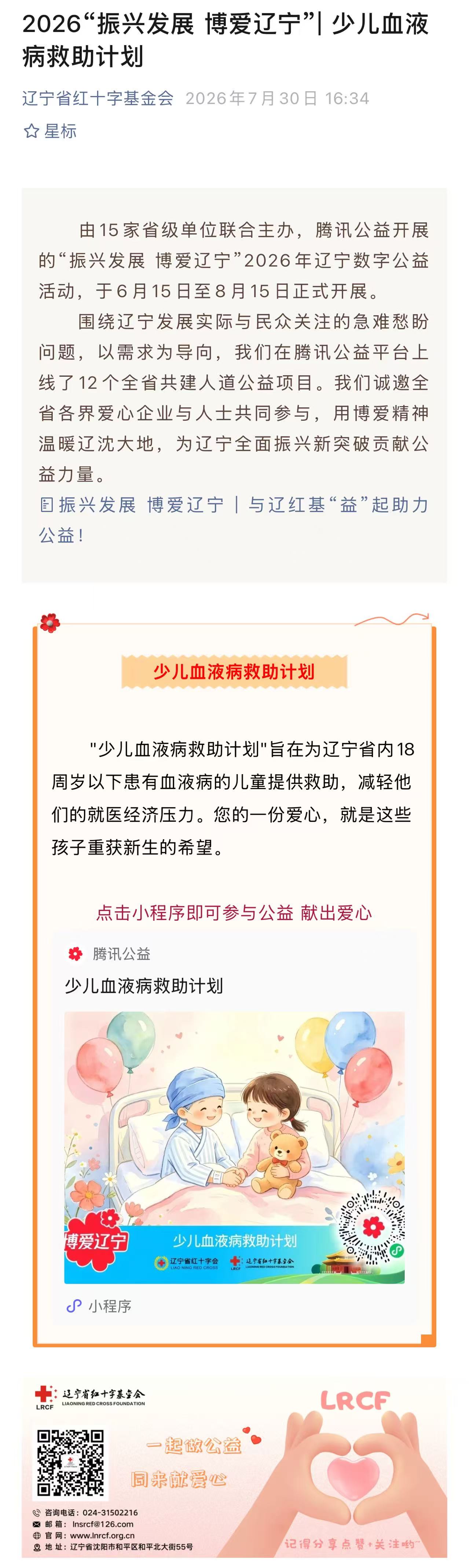Open the 辽宁省红十字基金会 account page
Viewport: 469px width, 1568px height.
pyautogui.click(x=98, y=98)
